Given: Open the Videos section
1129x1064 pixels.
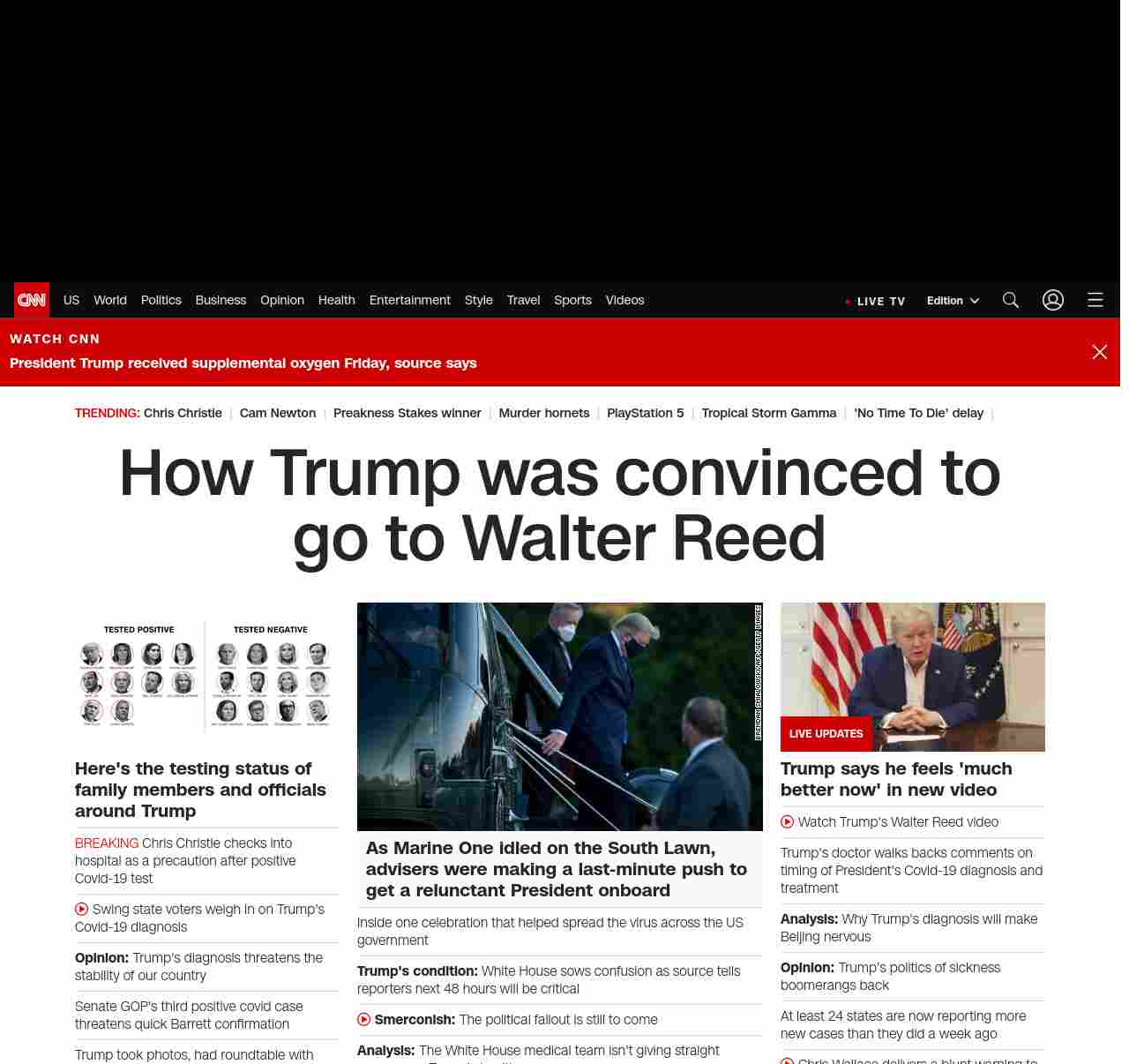Looking at the screenshot, I should (x=624, y=301).
